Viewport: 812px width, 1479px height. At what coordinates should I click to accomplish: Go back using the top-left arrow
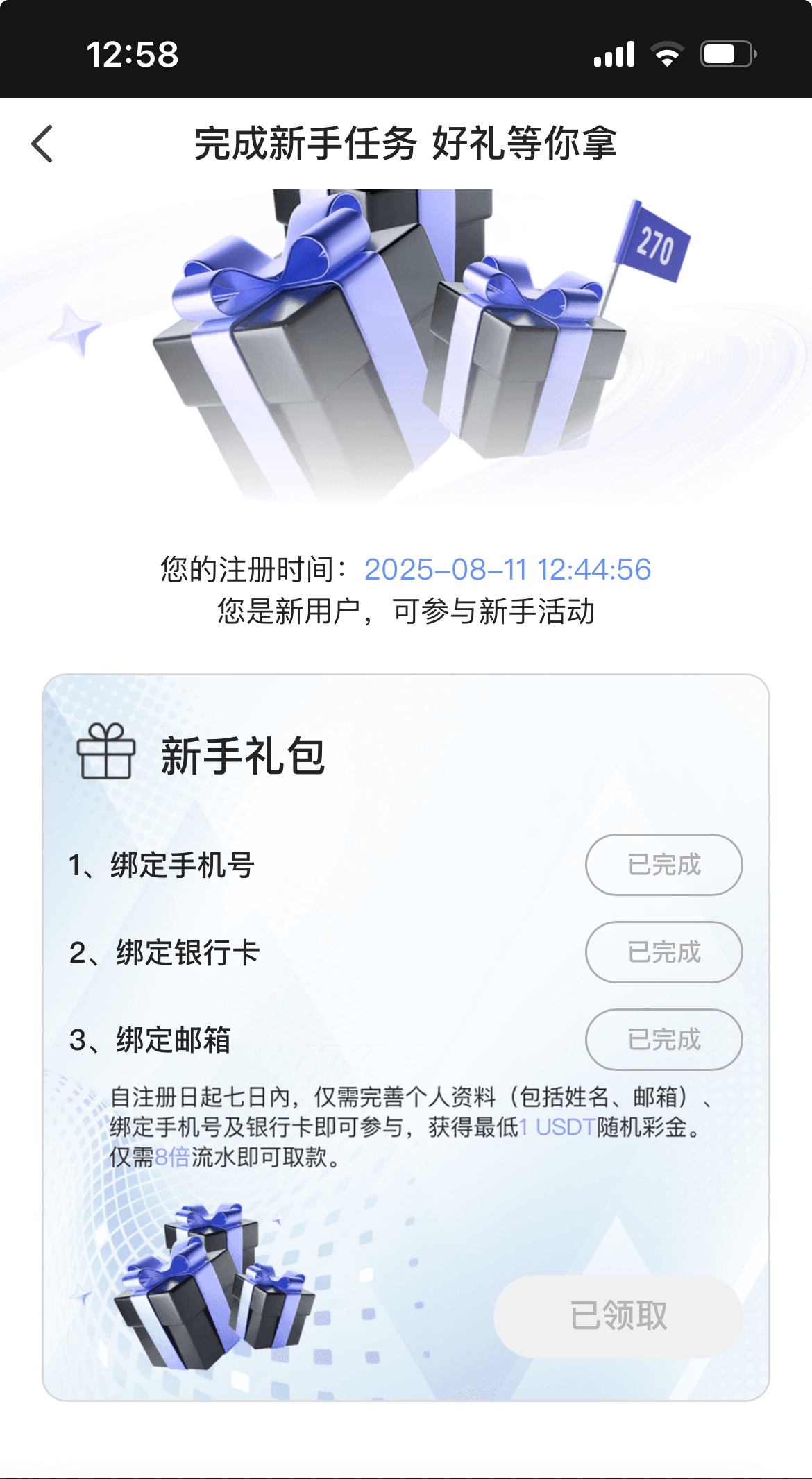43,144
